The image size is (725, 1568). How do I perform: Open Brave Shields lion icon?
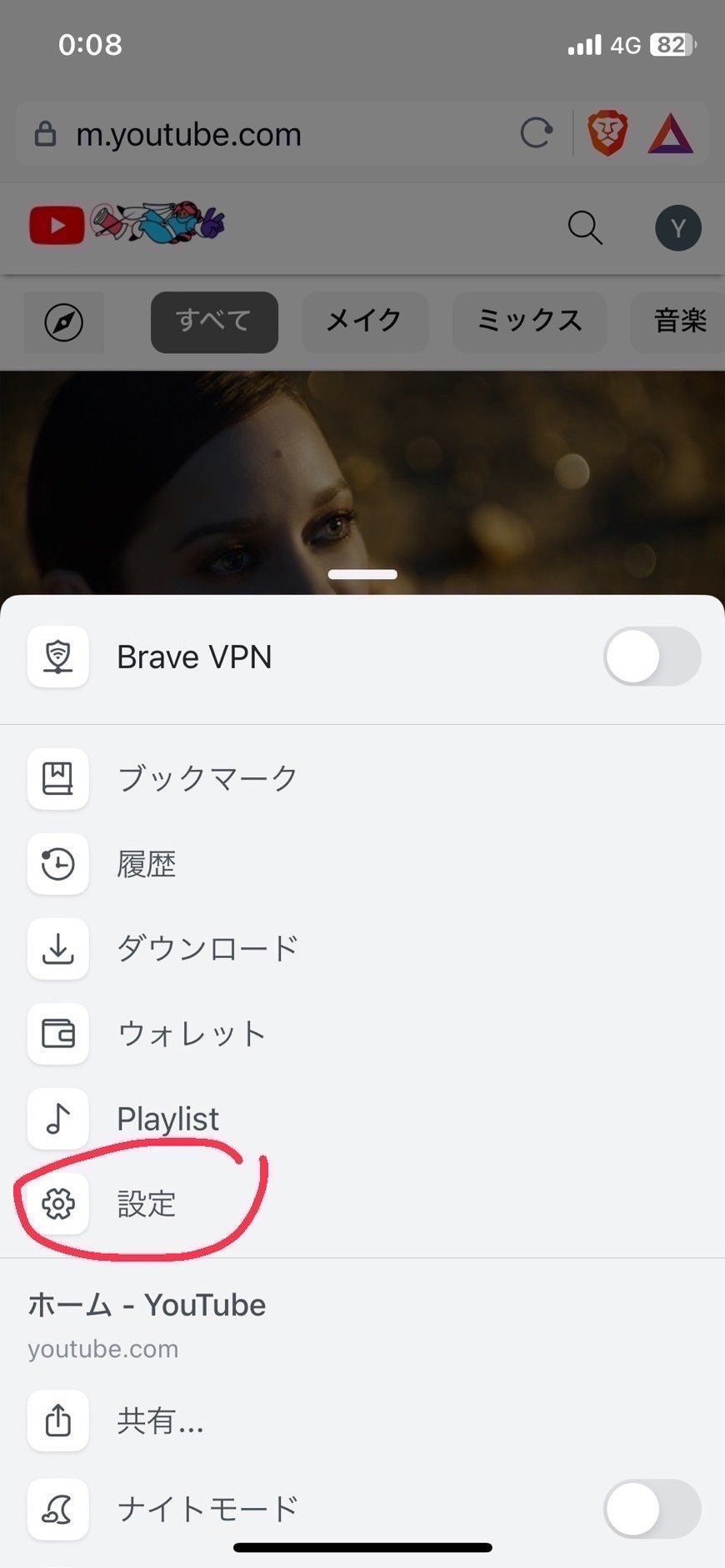[x=607, y=133]
